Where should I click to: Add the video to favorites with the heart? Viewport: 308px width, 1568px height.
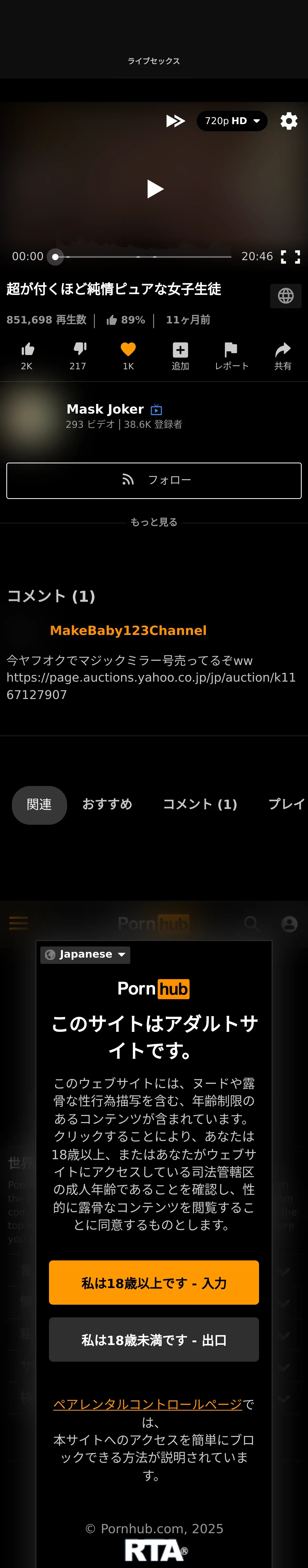128,355
